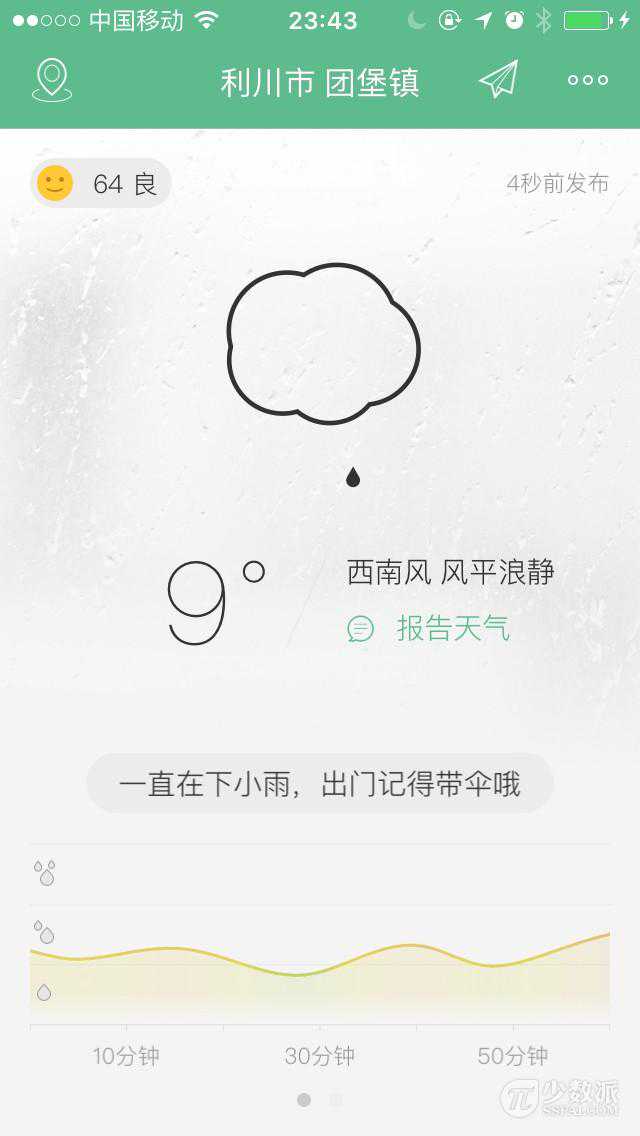The image size is (640, 1136).
Task: Tap the second page indicator dot
Action: pyautogui.click(x=336, y=1100)
